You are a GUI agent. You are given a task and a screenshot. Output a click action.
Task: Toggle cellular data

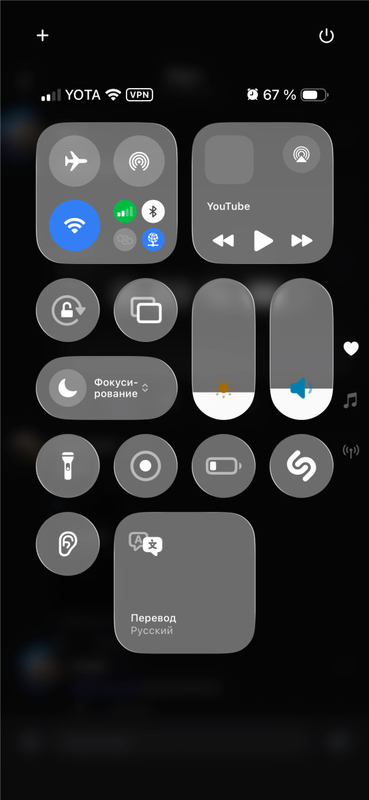point(125,211)
